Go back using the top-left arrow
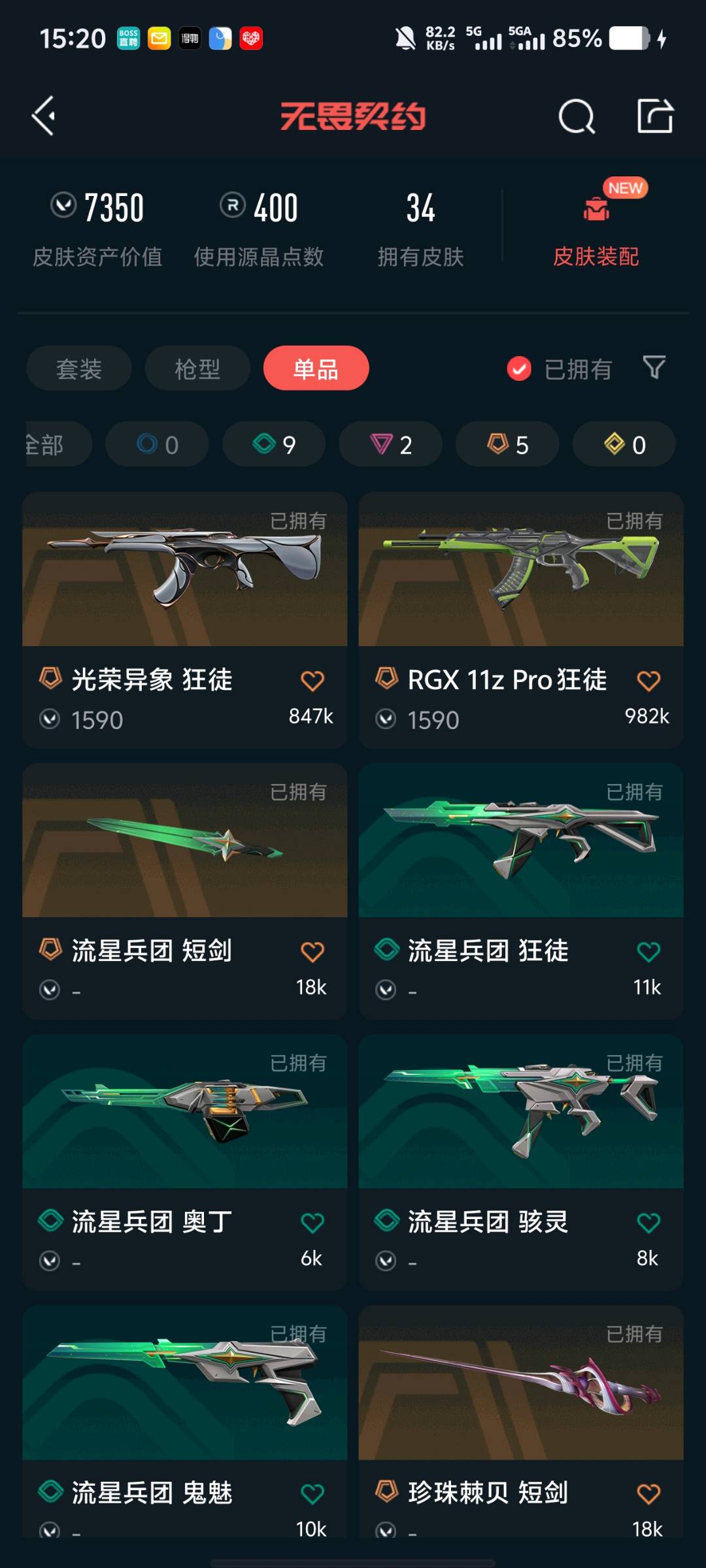Image resolution: width=706 pixels, height=1568 pixels. point(44,116)
